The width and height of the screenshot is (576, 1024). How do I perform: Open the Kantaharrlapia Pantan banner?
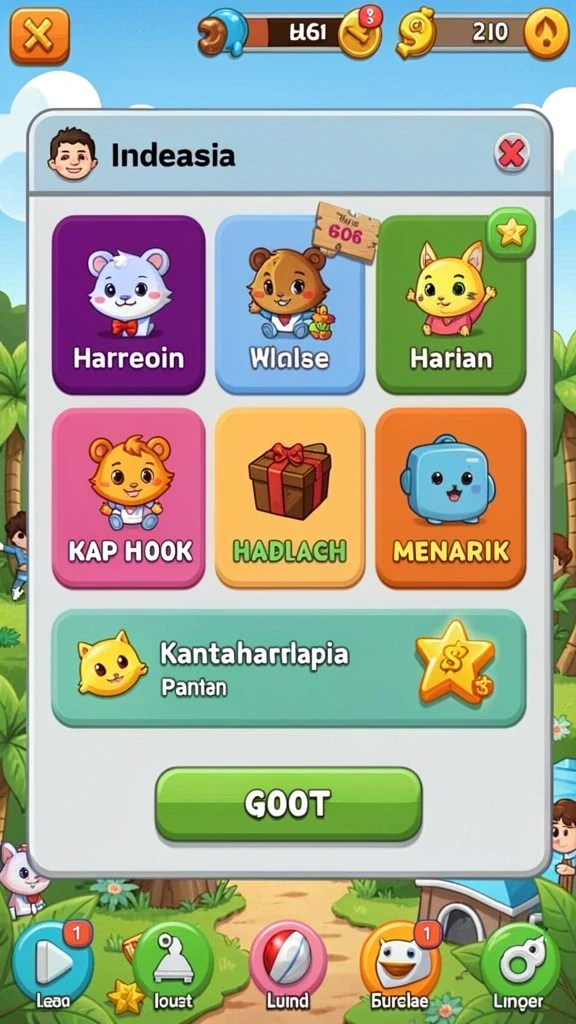pos(289,667)
